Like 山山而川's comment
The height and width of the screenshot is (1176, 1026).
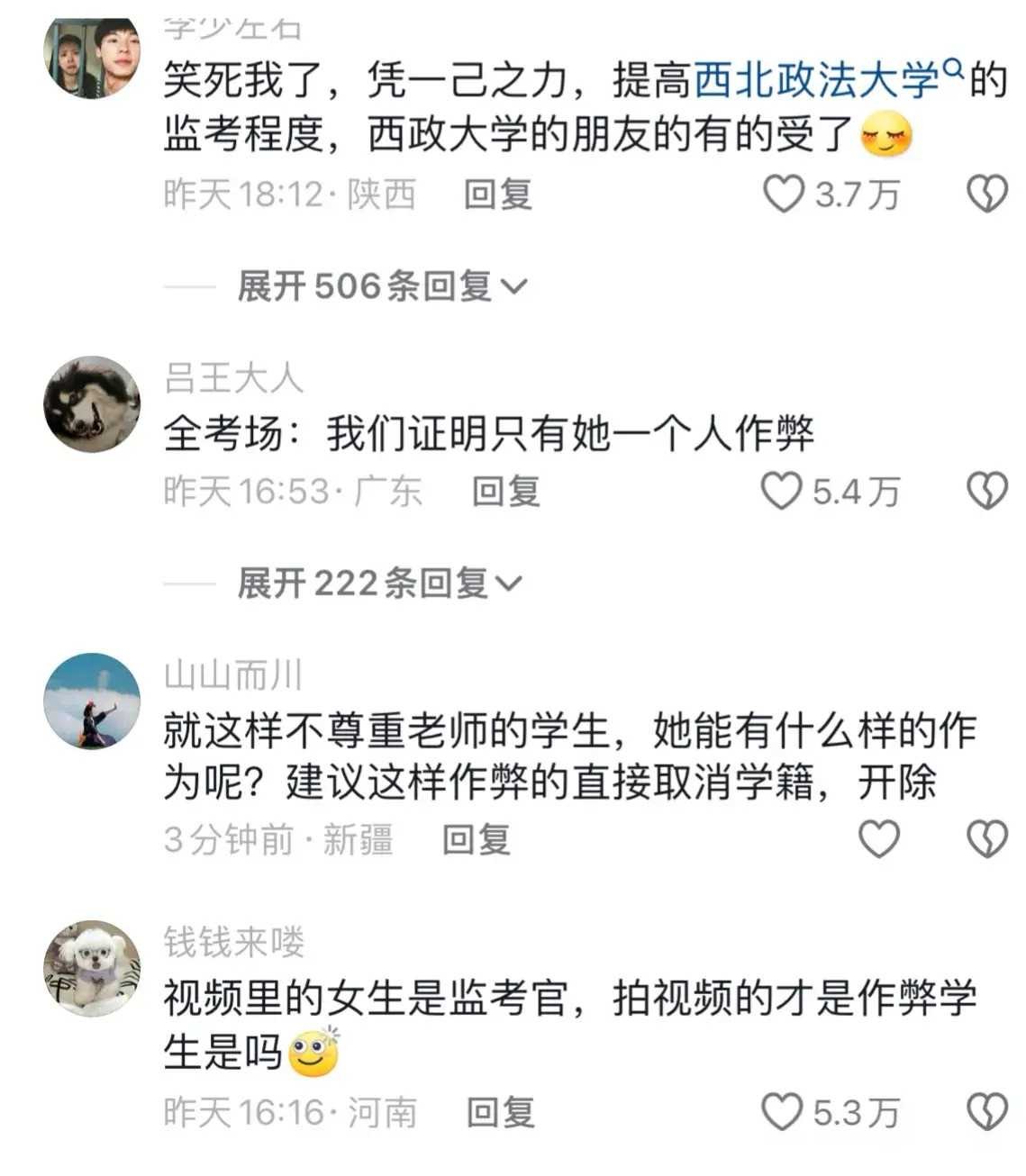coord(878,840)
